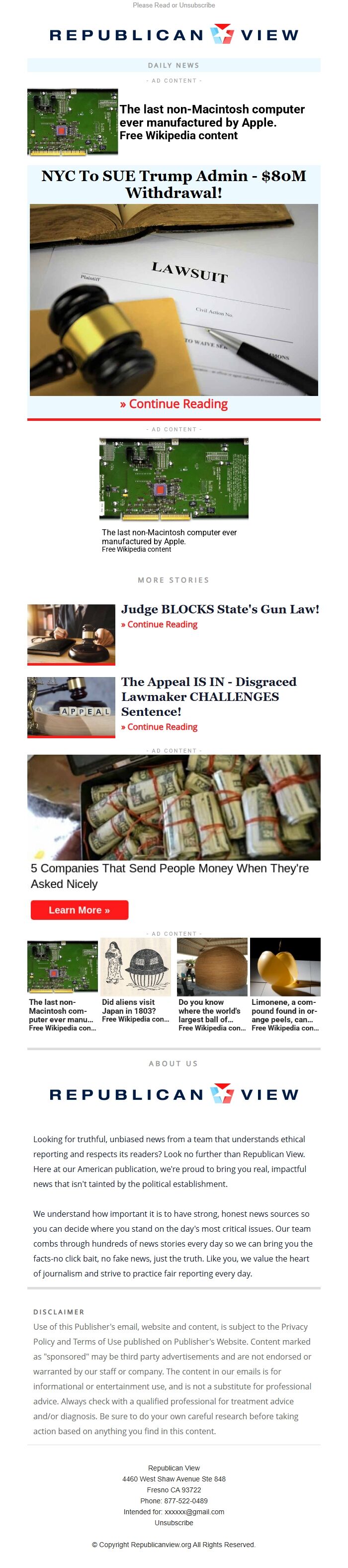Open the Appeal IS IN lawmaker headline
The width and height of the screenshot is (348, 1568).
coord(209,696)
